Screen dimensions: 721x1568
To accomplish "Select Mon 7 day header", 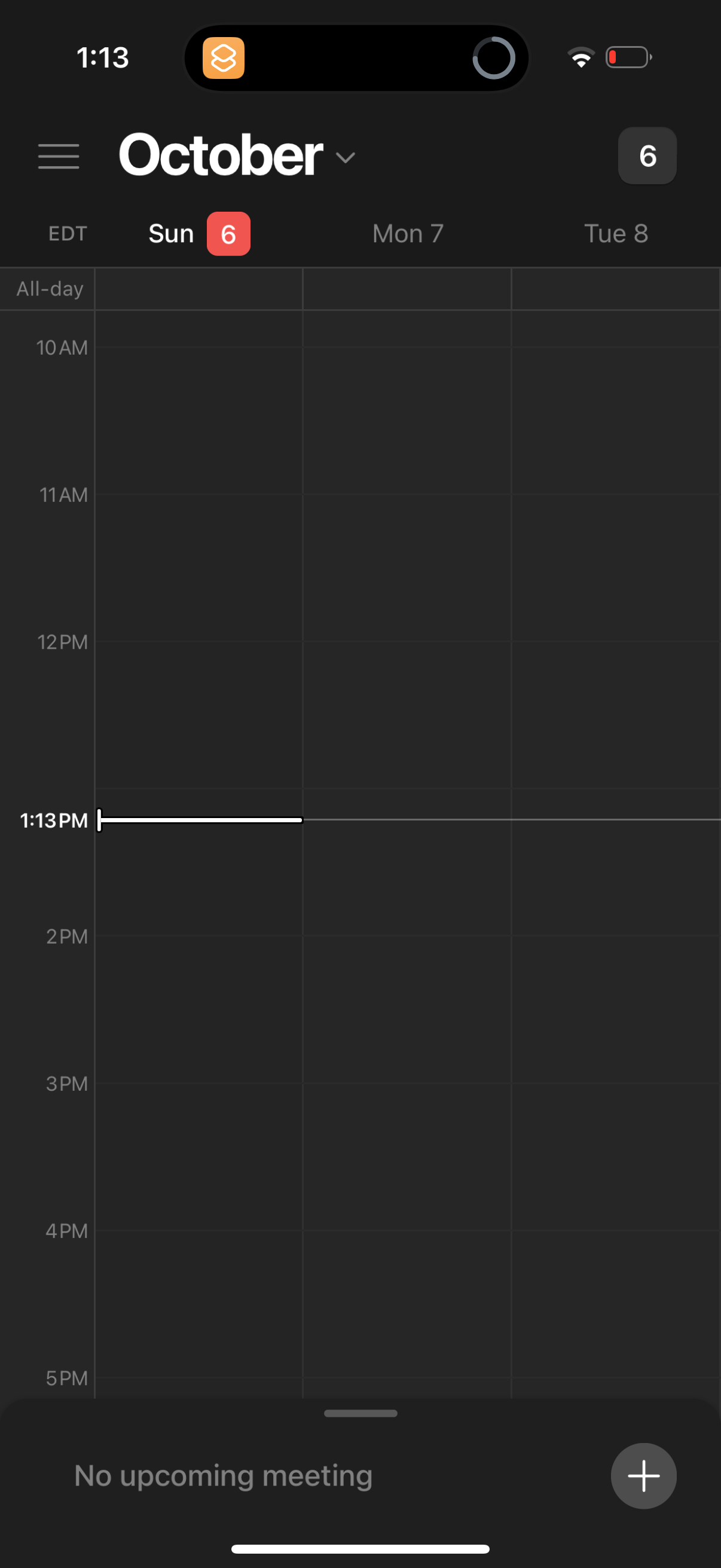I will [x=408, y=234].
